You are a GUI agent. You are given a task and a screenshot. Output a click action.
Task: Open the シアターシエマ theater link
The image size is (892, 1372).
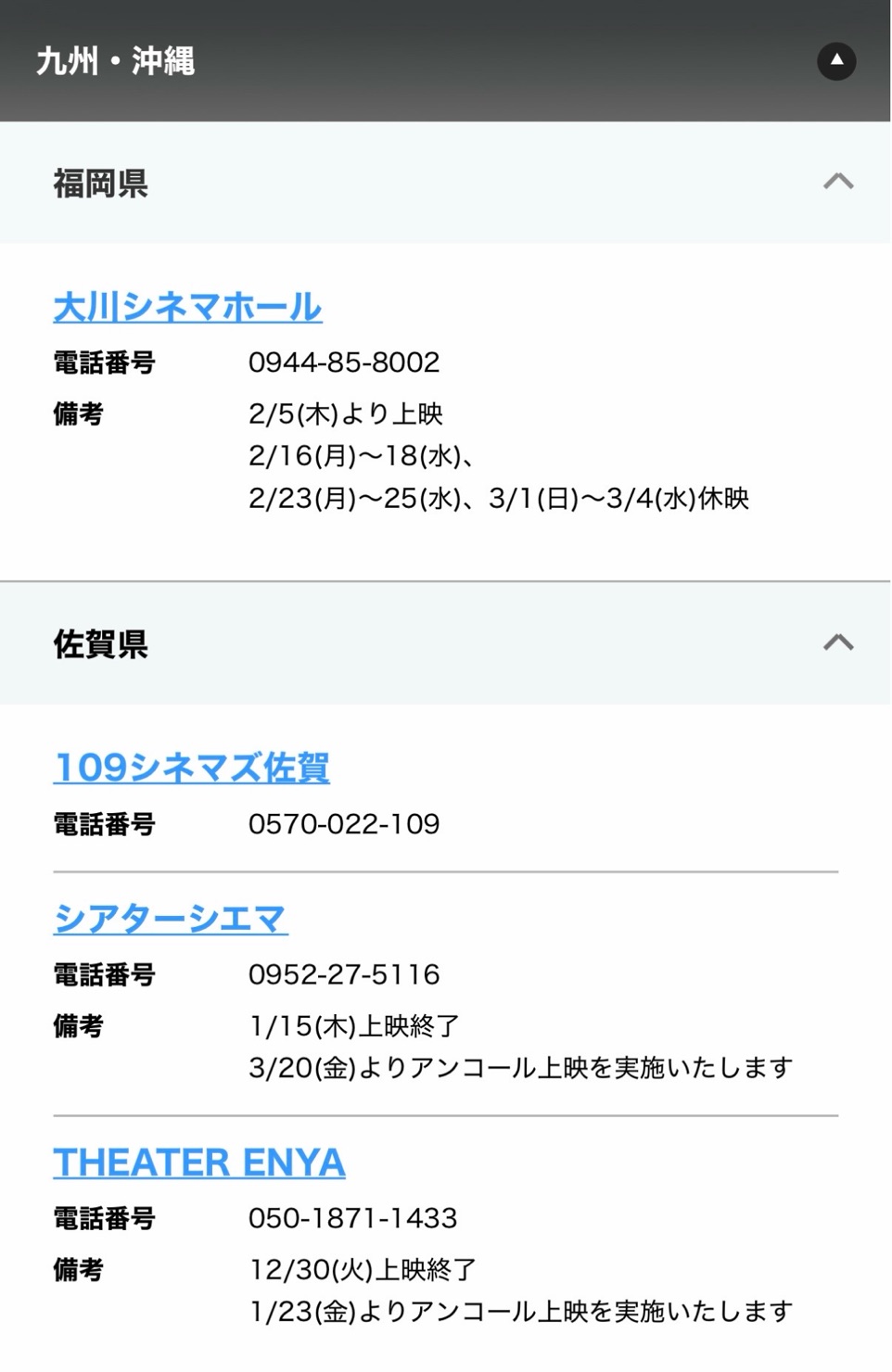tap(171, 919)
